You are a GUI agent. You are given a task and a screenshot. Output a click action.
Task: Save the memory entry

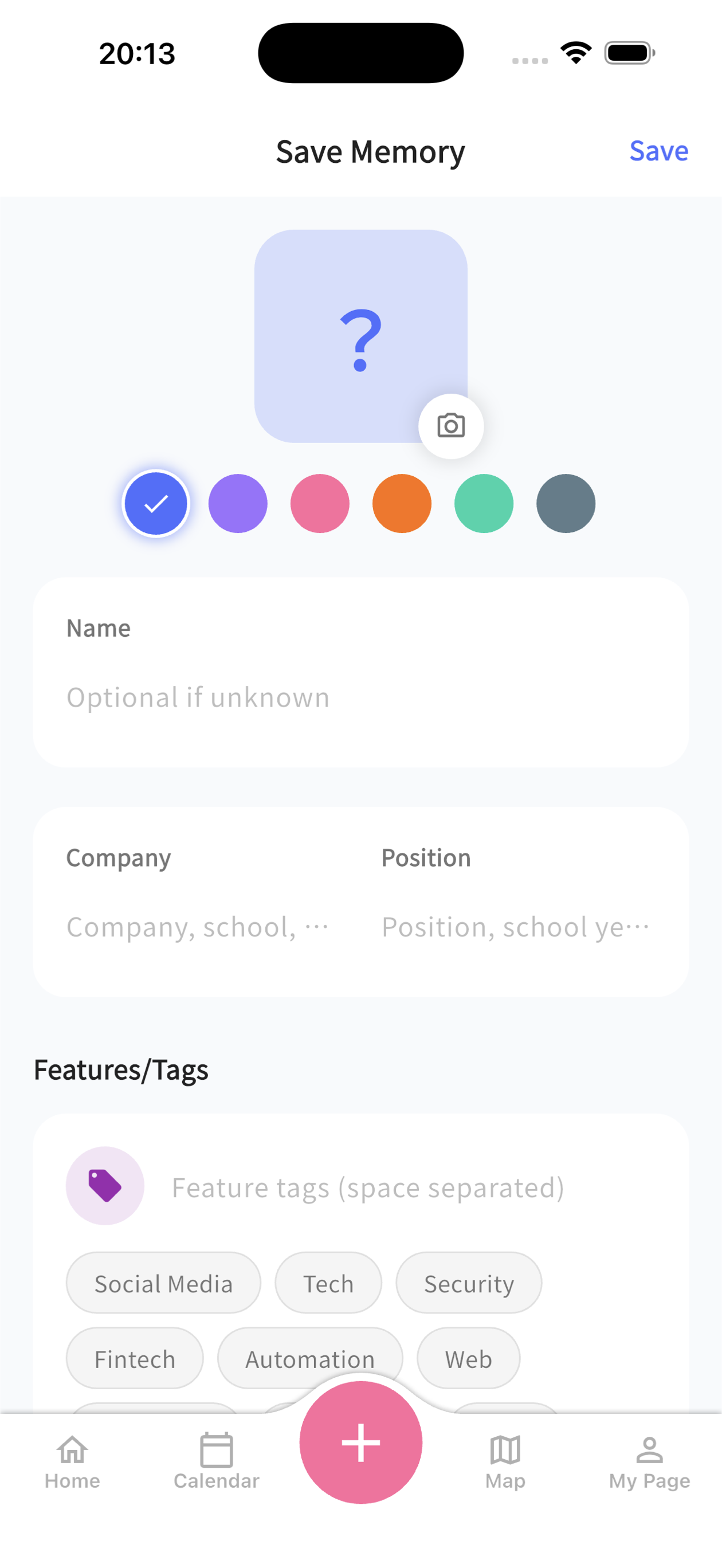coord(658,151)
